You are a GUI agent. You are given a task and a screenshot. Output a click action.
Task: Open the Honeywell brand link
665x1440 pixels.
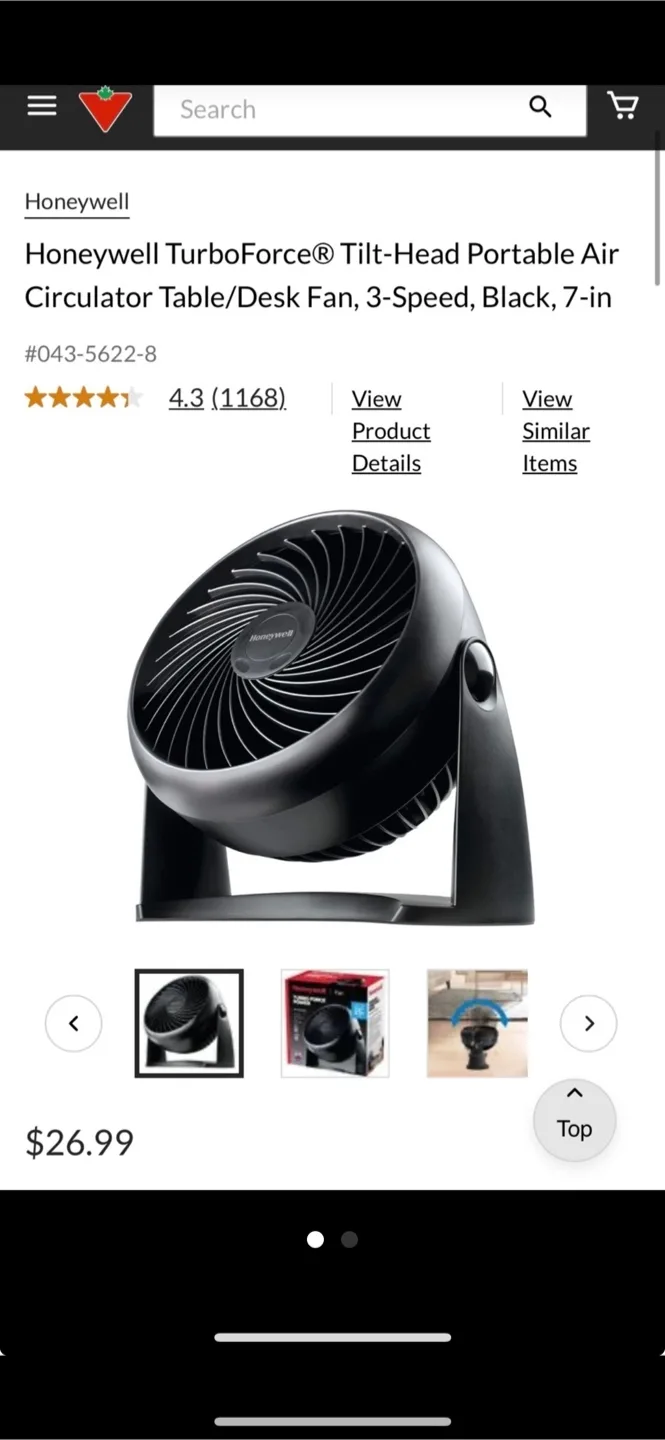point(77,201)
